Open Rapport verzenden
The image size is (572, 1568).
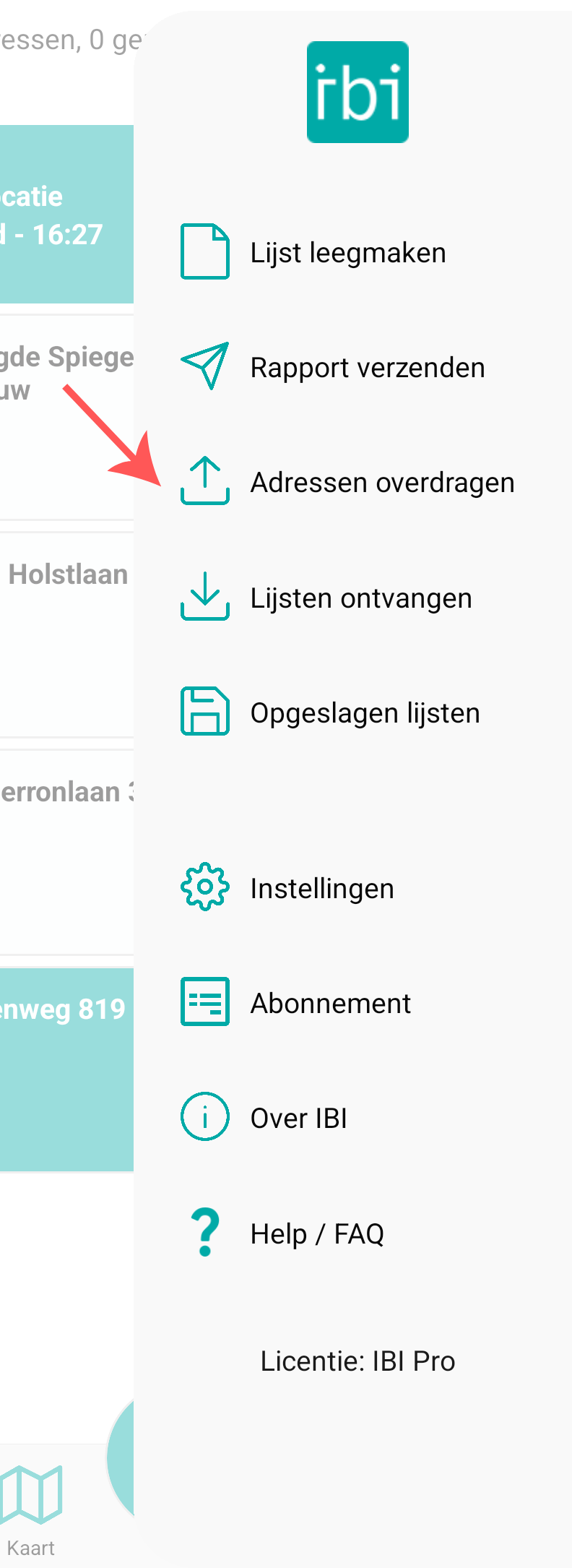point(367,368)
